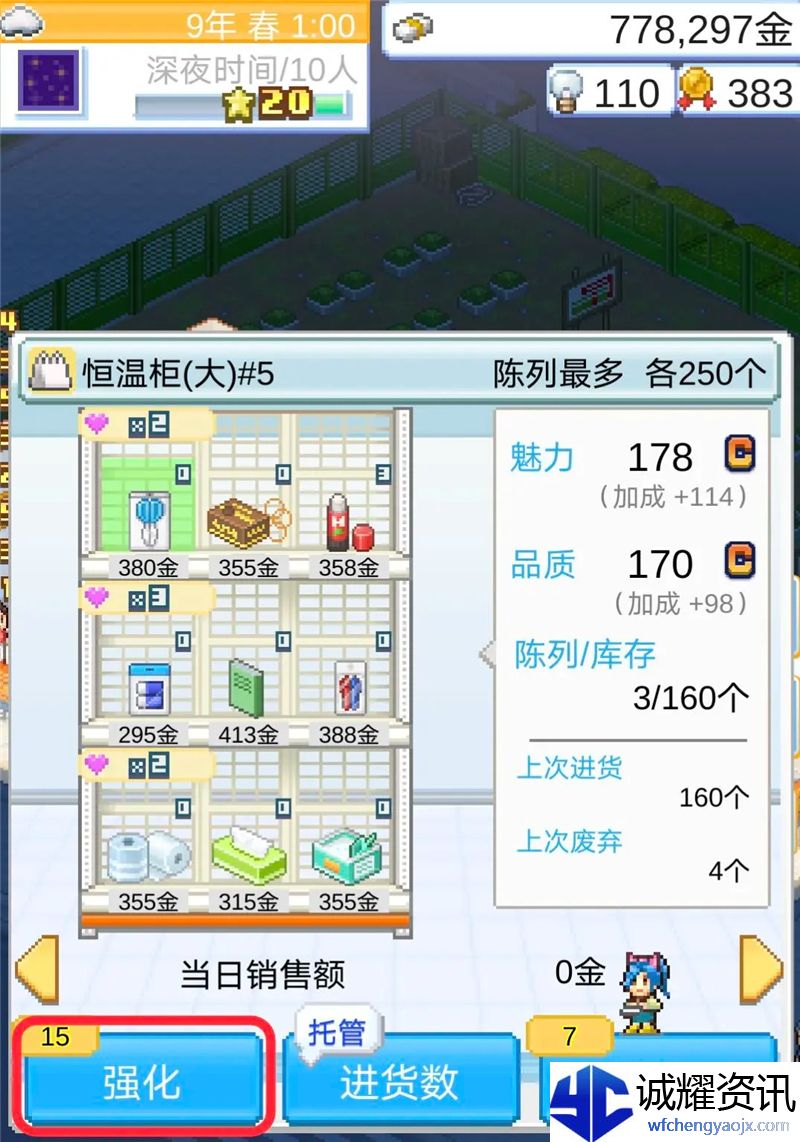Tap the 强化 upgrade button
This screenshot has width=800, height=1142.
coord(143,1082)
